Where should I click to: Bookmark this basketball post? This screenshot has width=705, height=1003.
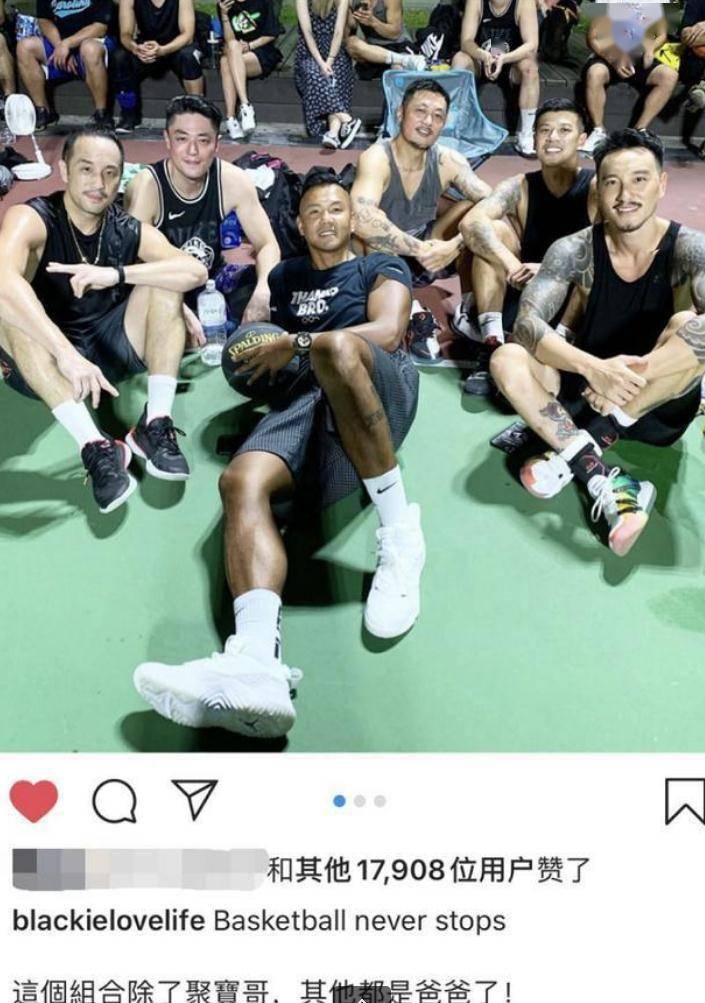[684, 801]
